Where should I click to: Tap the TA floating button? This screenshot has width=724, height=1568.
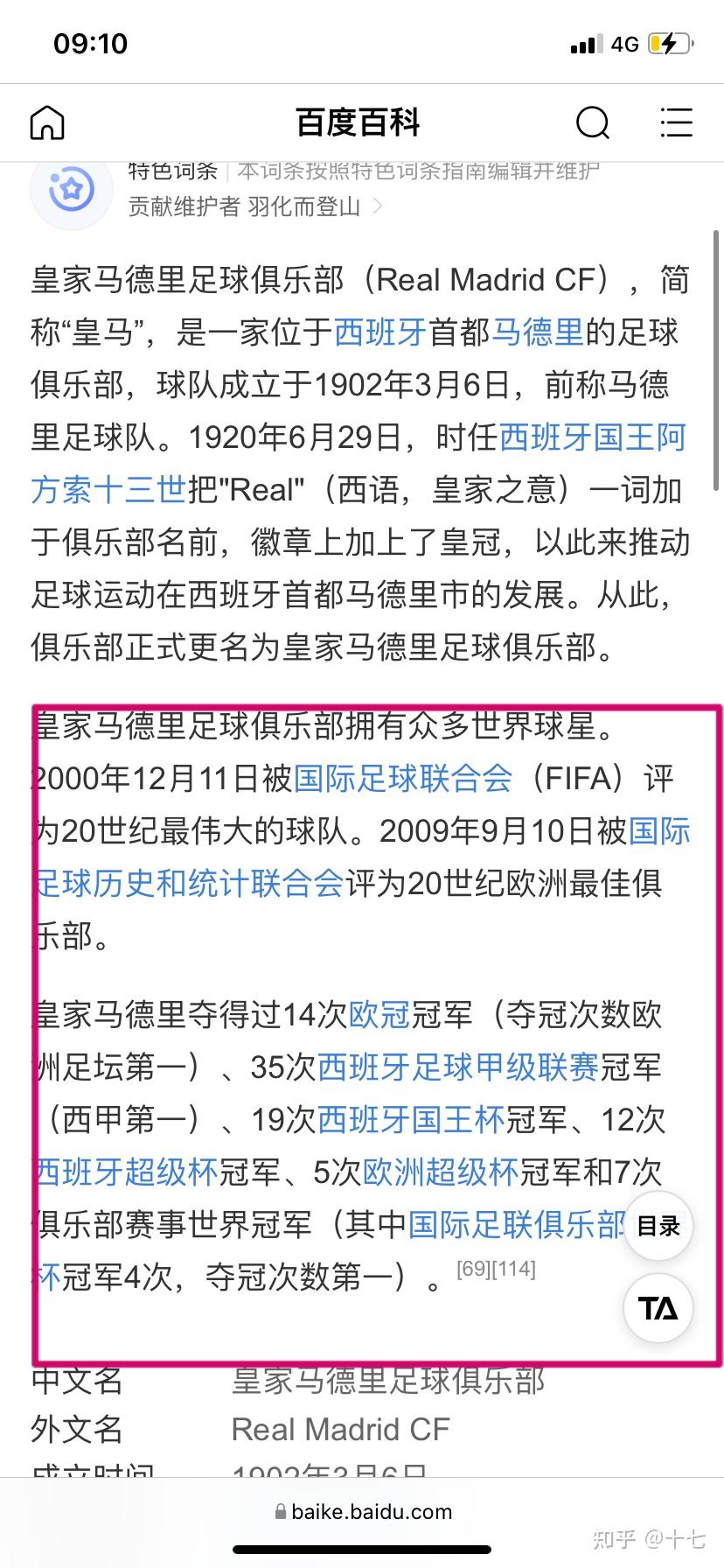(x=658, y=1308)
